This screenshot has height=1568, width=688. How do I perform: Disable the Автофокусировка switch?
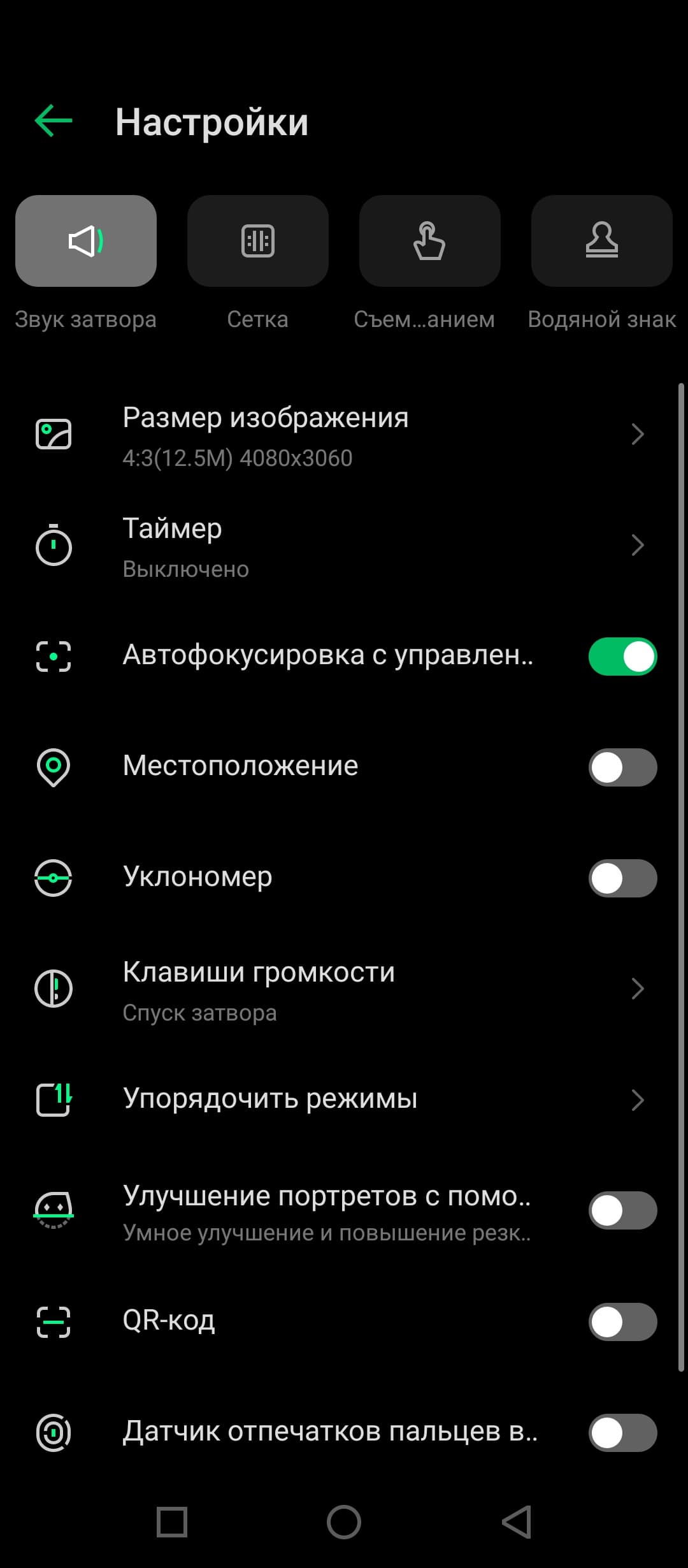(622, 657)
